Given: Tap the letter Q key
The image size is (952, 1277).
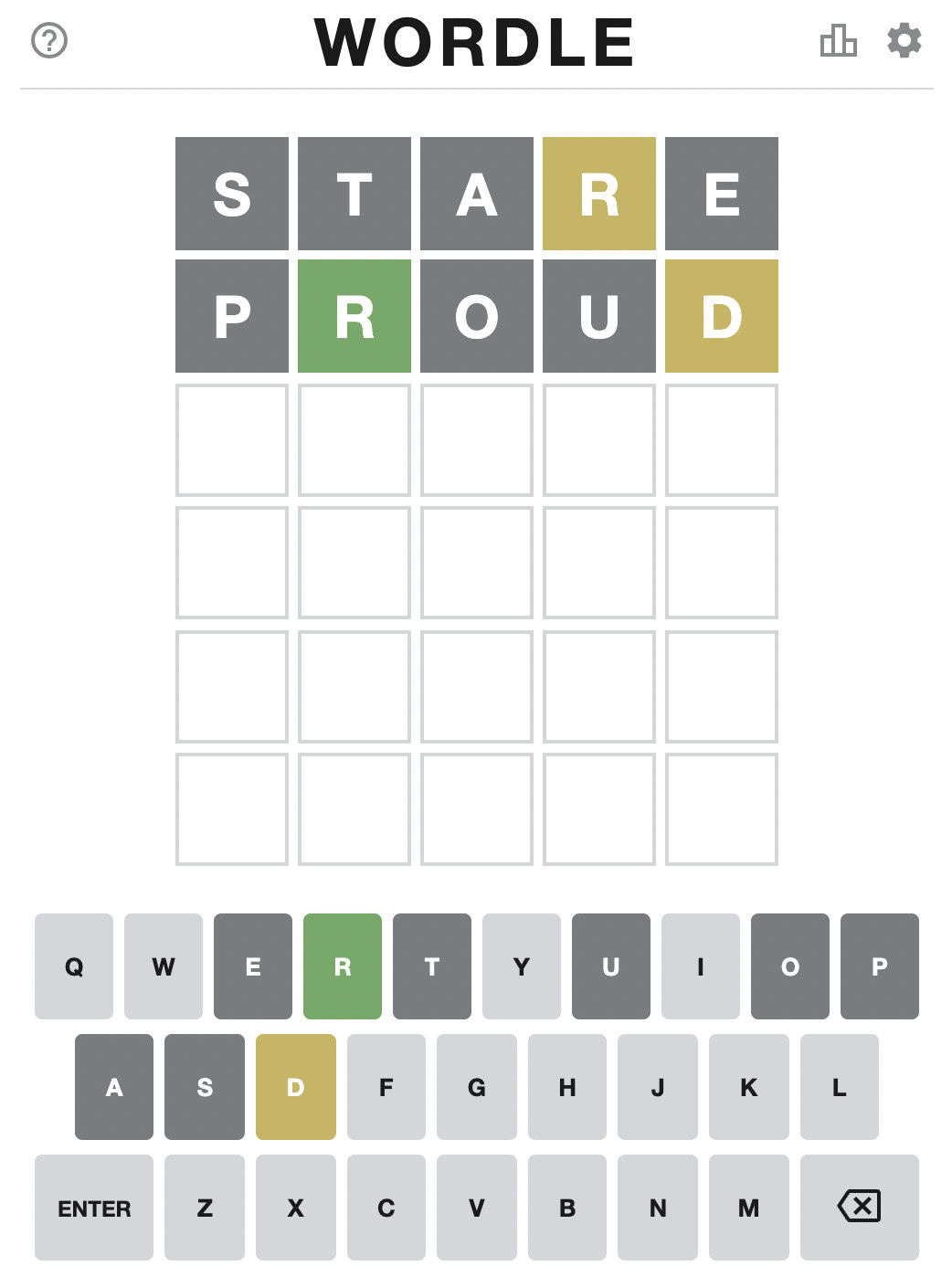Looking at the screenshot, I should point(74,966).
